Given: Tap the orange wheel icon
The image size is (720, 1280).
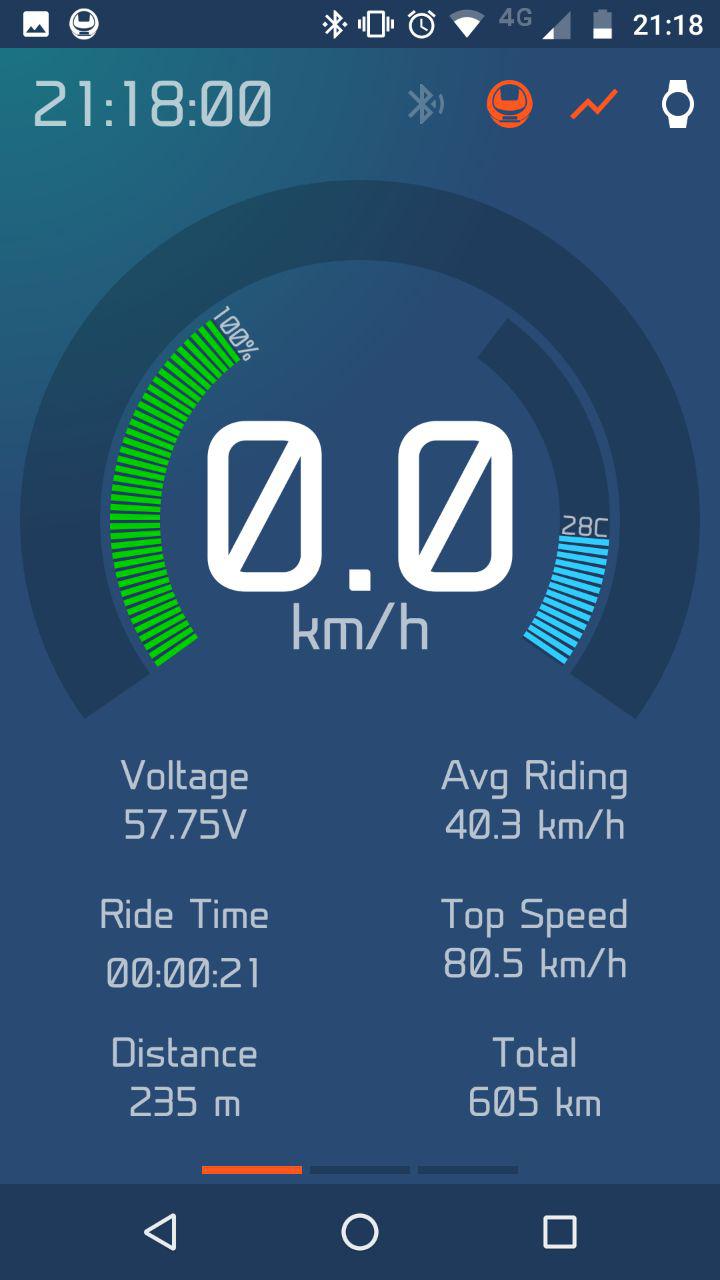Looking at the screenshot, I should [x=509, y=104].
